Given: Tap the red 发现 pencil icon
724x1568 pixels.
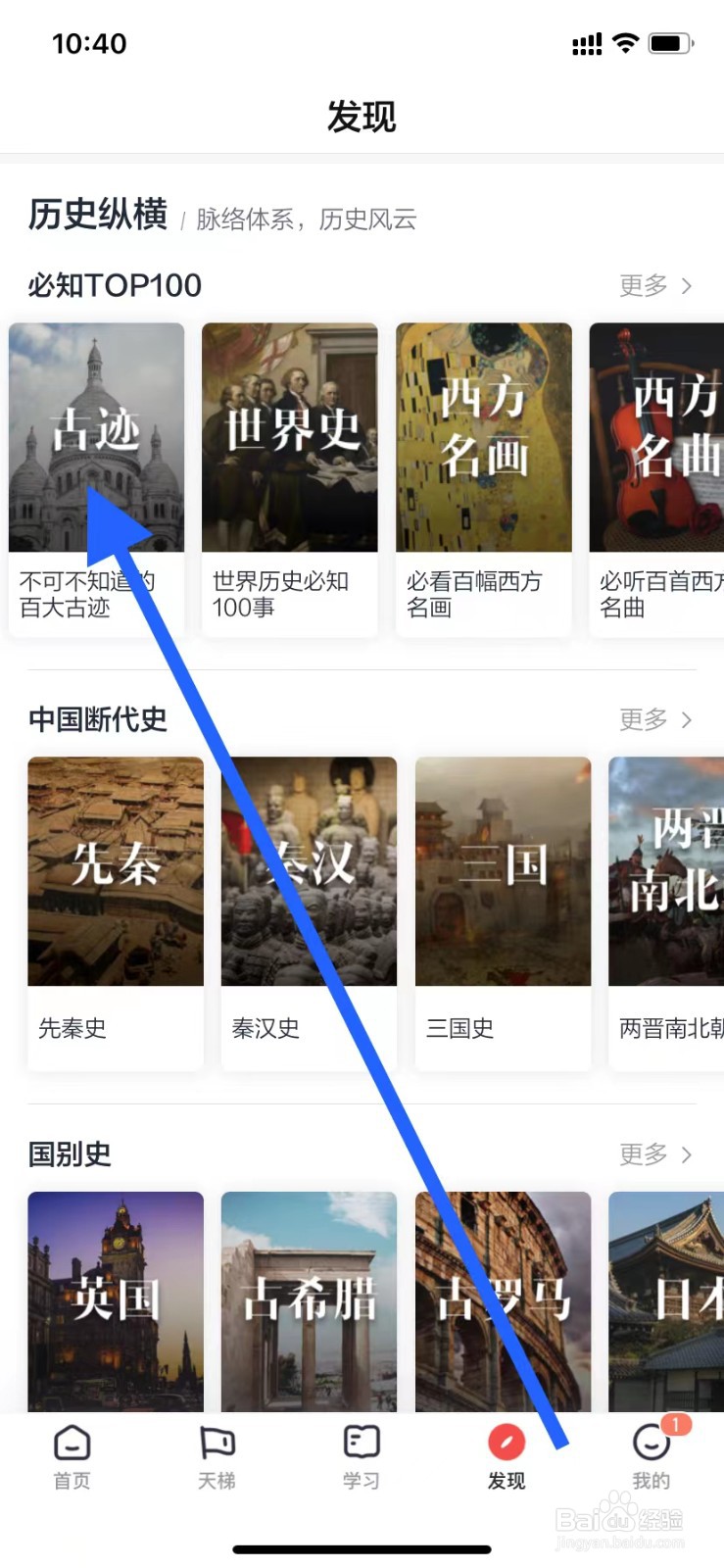Looking at the screenshot, I should pos(506,1443).
